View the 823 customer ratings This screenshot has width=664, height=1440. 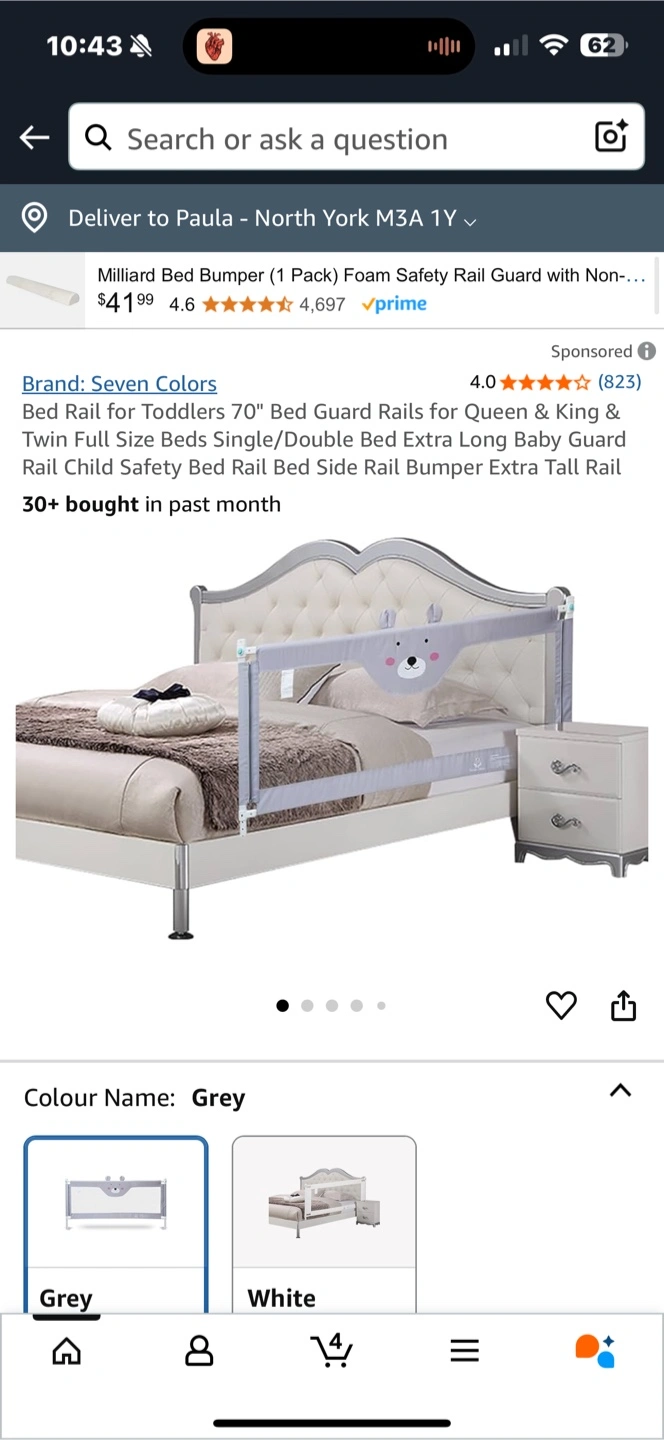tap(619, 382)
